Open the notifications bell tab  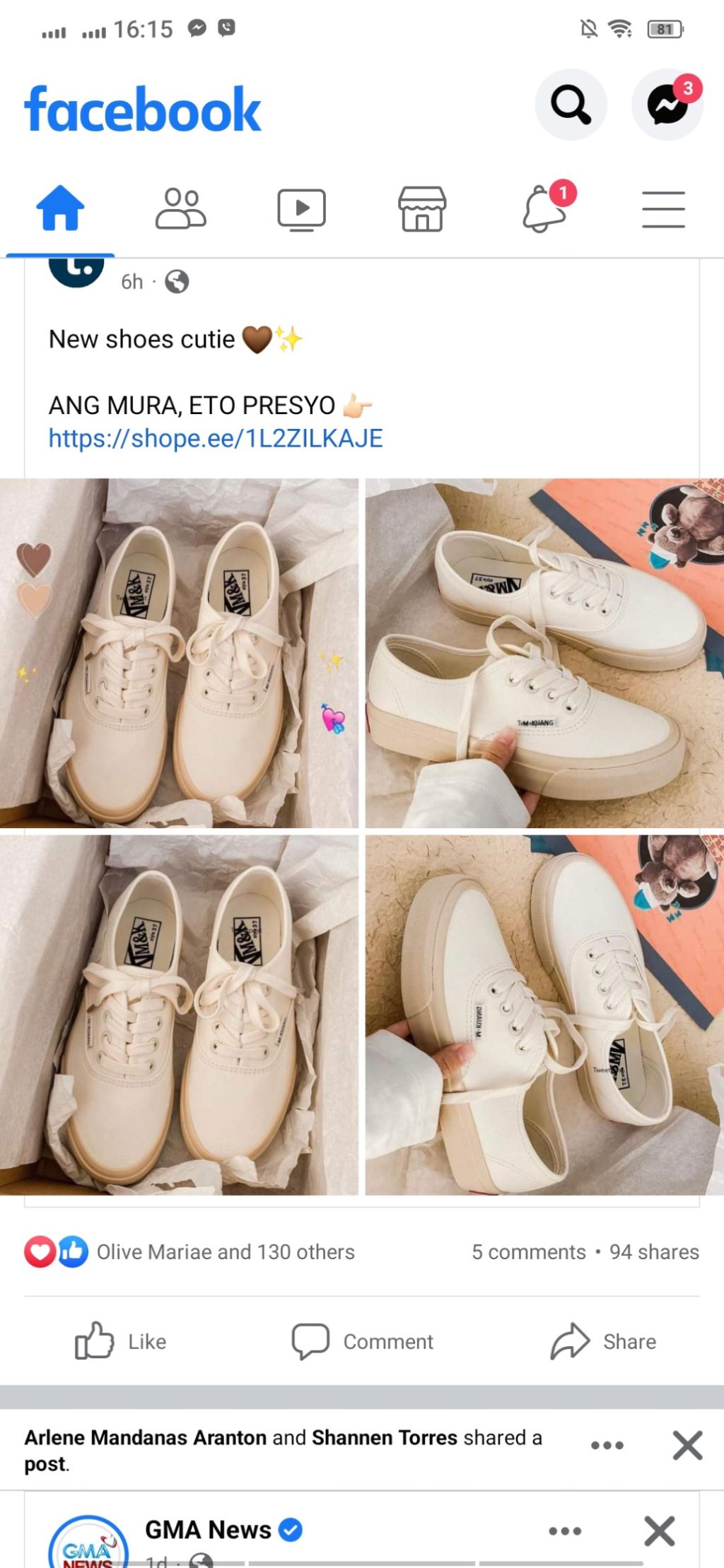[x=544, y=209]
